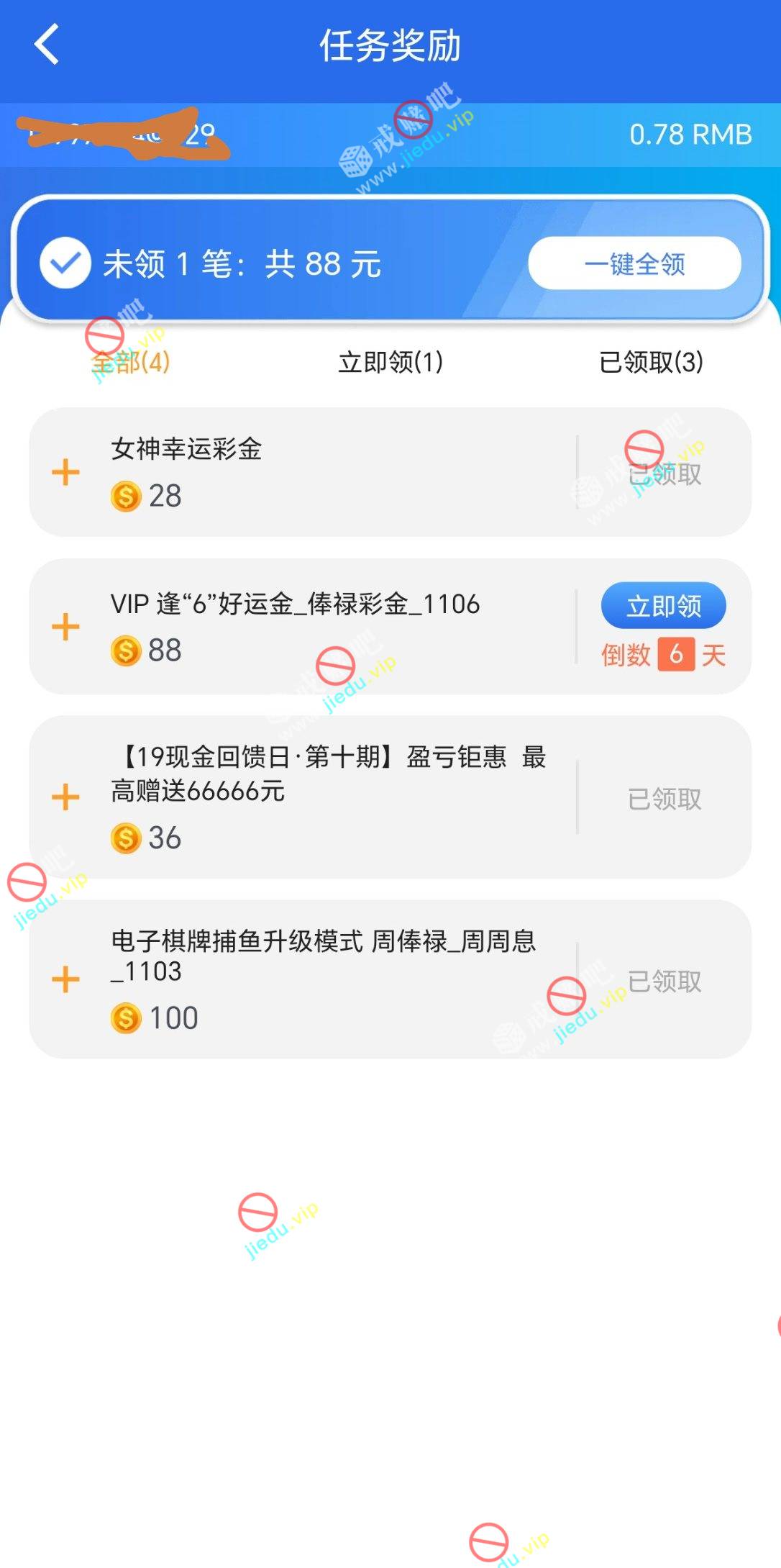The image size is (781, 1568).
Task: Tap the 一键全领 button
Action: 634,263
